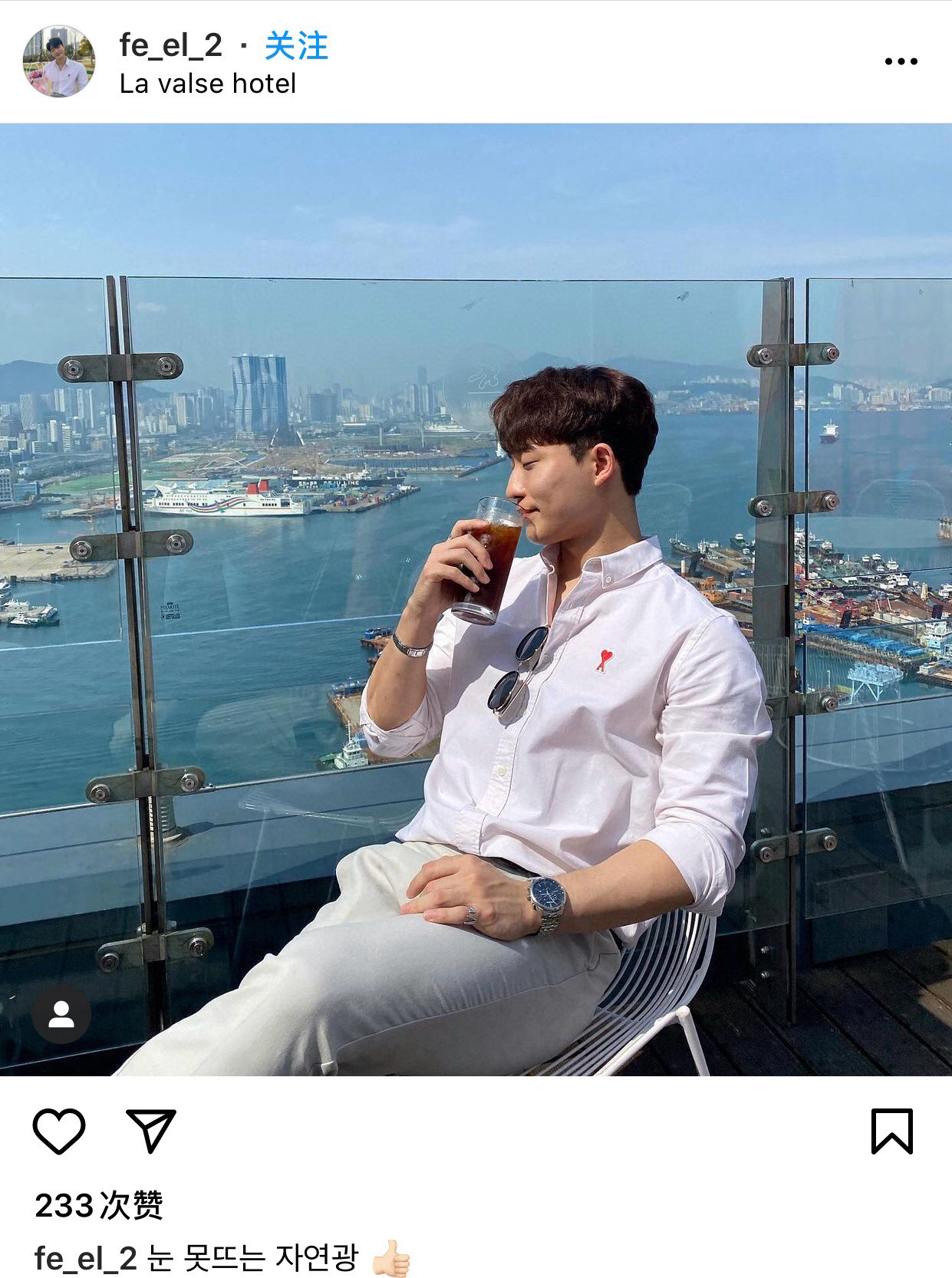Image resolution: width=952 pixels, height=1278 pixels.
Task: Open the fe_el_2 username in the header
Action: click(x=170, y=45)
